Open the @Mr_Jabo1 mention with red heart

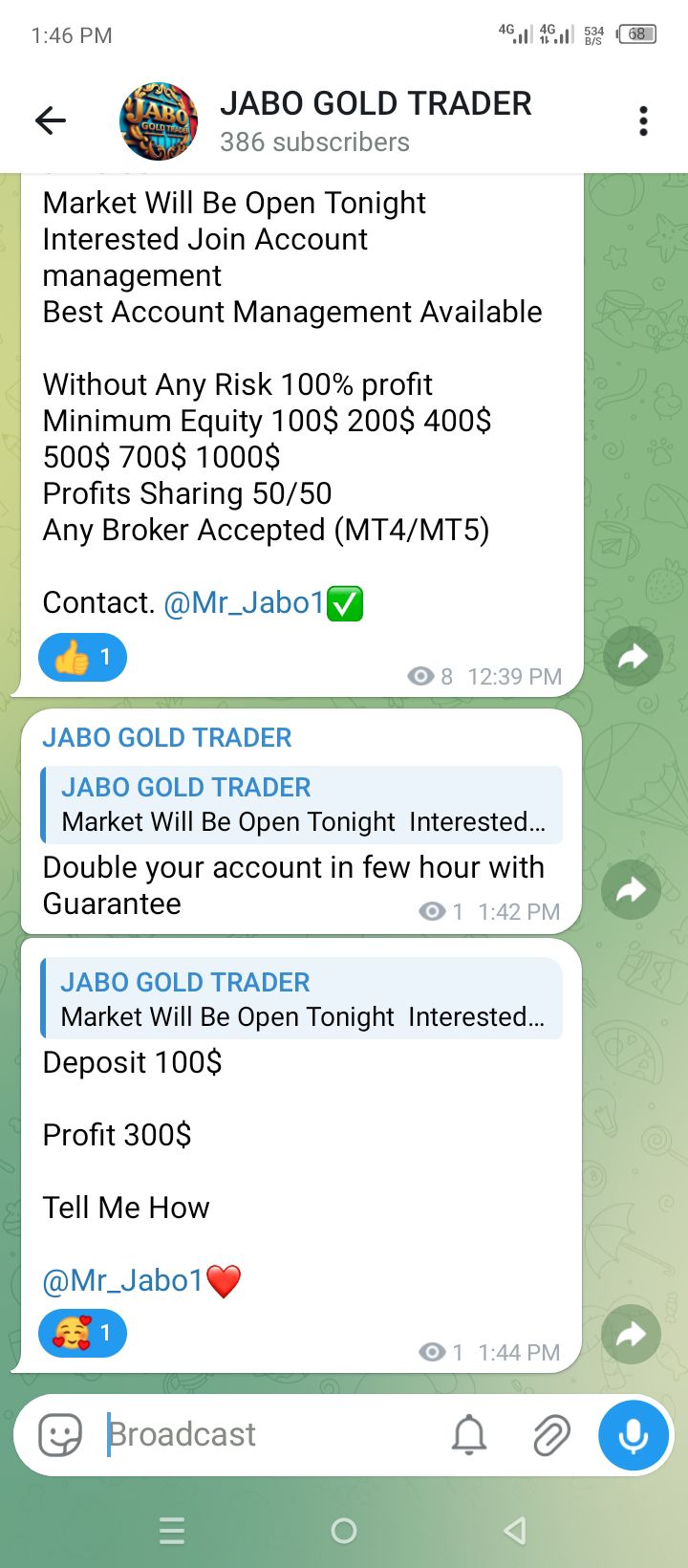point(123,1280)
